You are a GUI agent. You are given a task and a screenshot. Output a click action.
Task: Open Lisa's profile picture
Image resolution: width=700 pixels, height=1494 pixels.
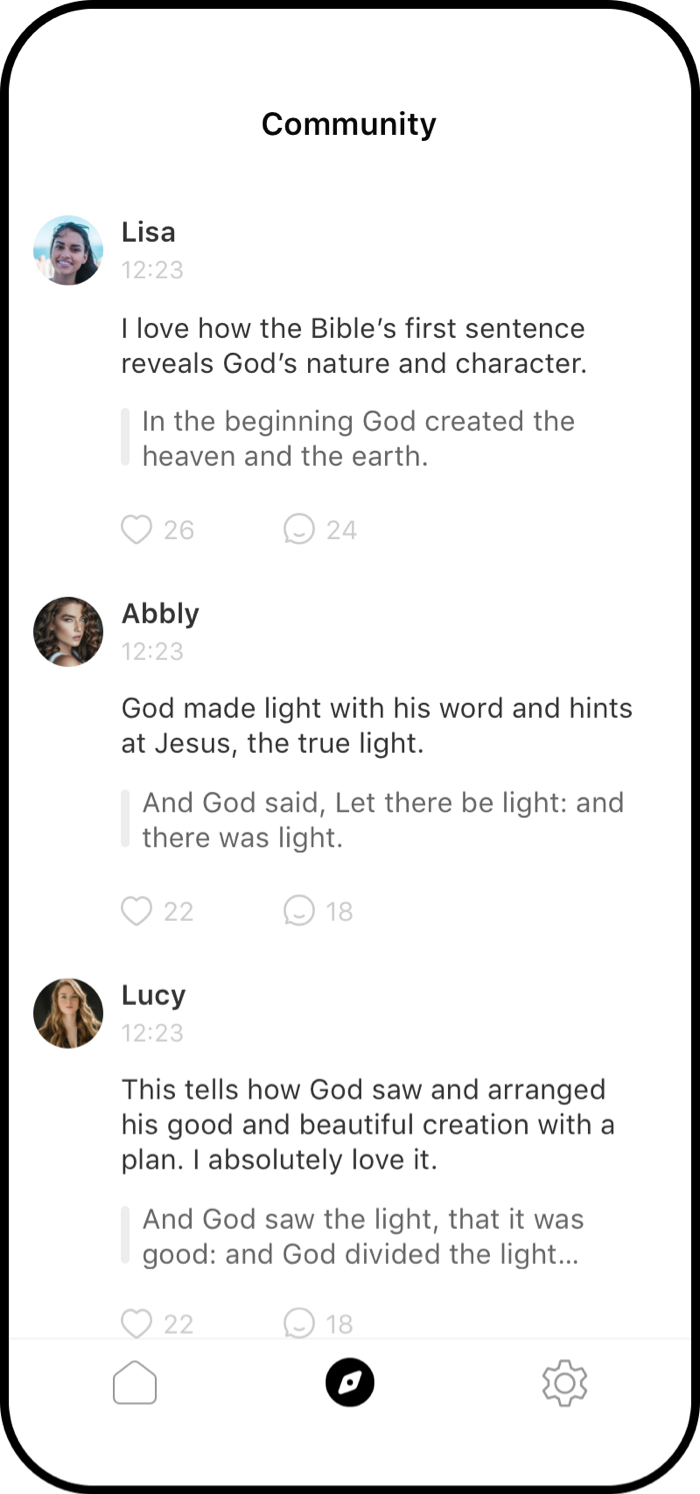(x=68, y=250)
